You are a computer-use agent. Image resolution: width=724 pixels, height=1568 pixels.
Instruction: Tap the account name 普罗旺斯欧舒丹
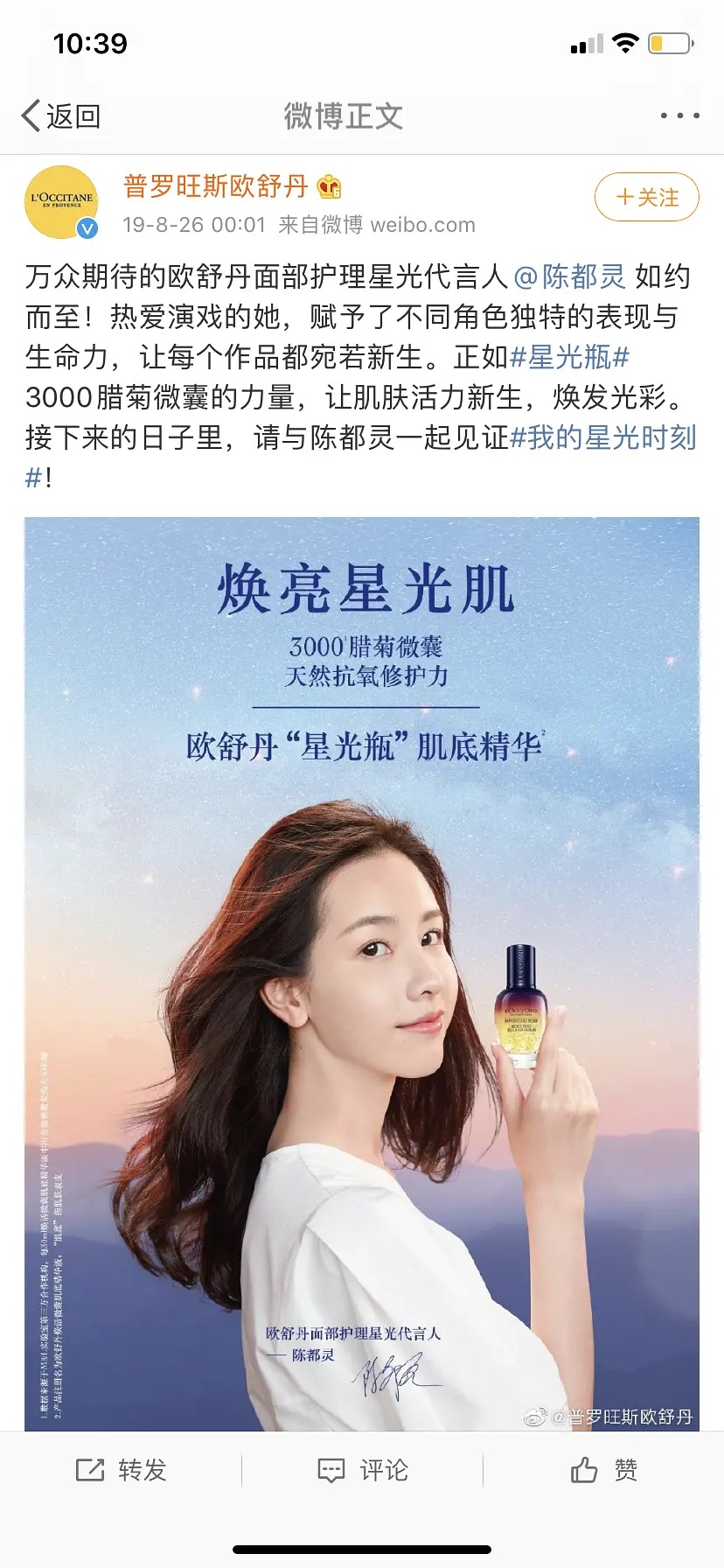216,186
